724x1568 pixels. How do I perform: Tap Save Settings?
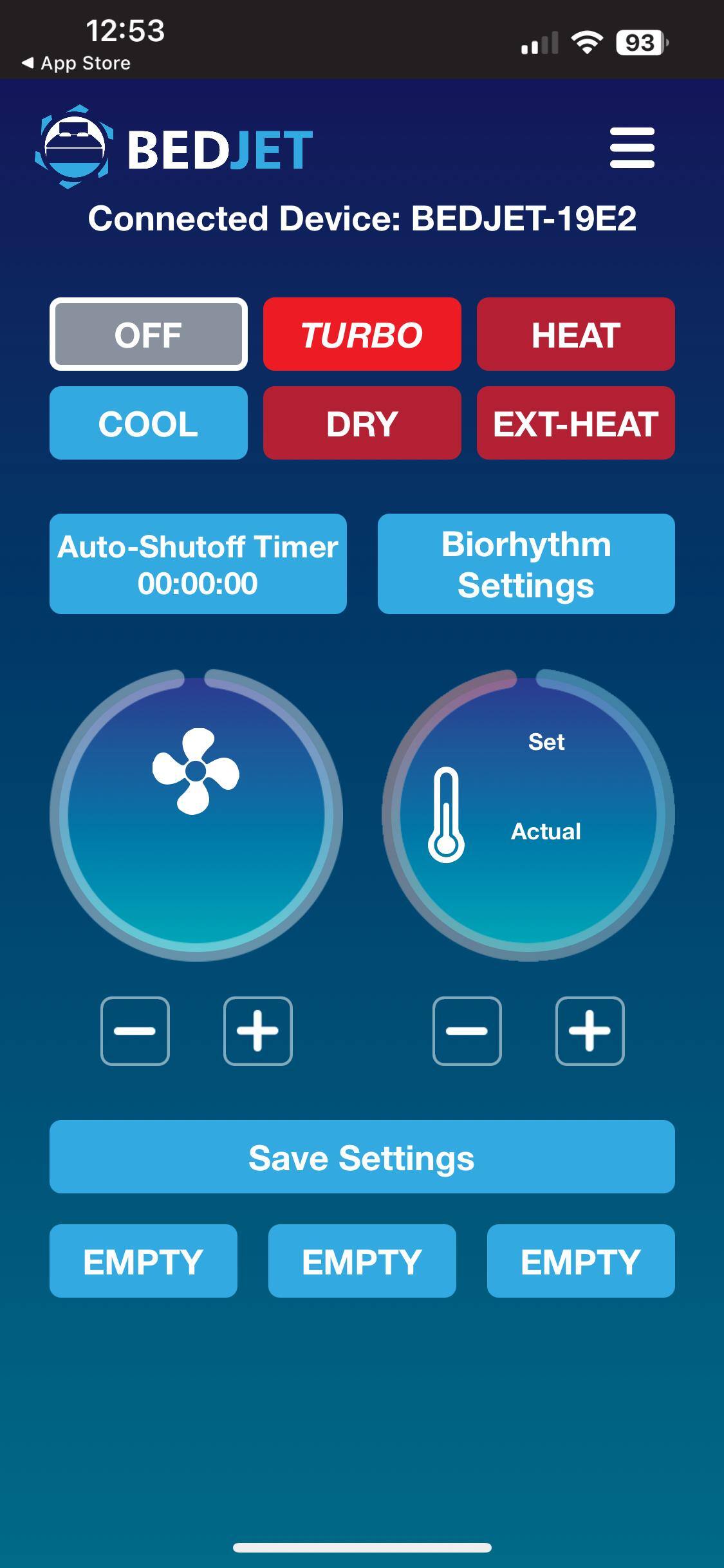tap(362, 1157)
